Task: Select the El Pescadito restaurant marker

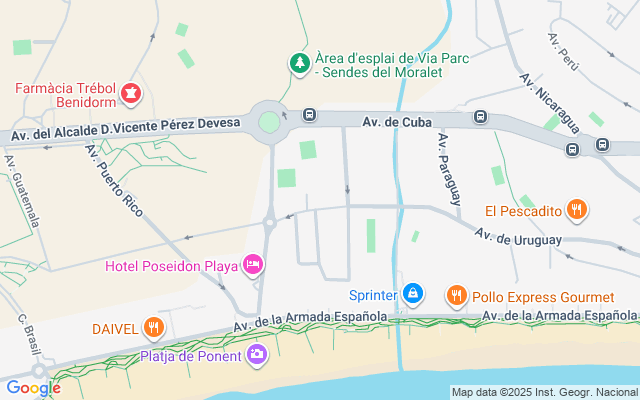Action: point(576,210)
